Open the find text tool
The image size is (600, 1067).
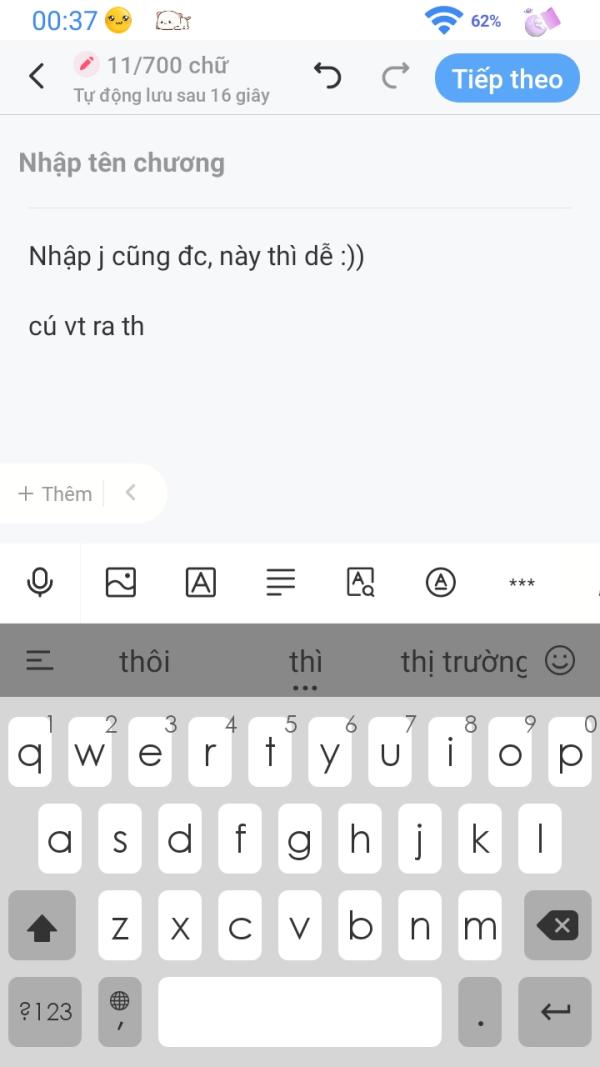click(x=361, y=582)
